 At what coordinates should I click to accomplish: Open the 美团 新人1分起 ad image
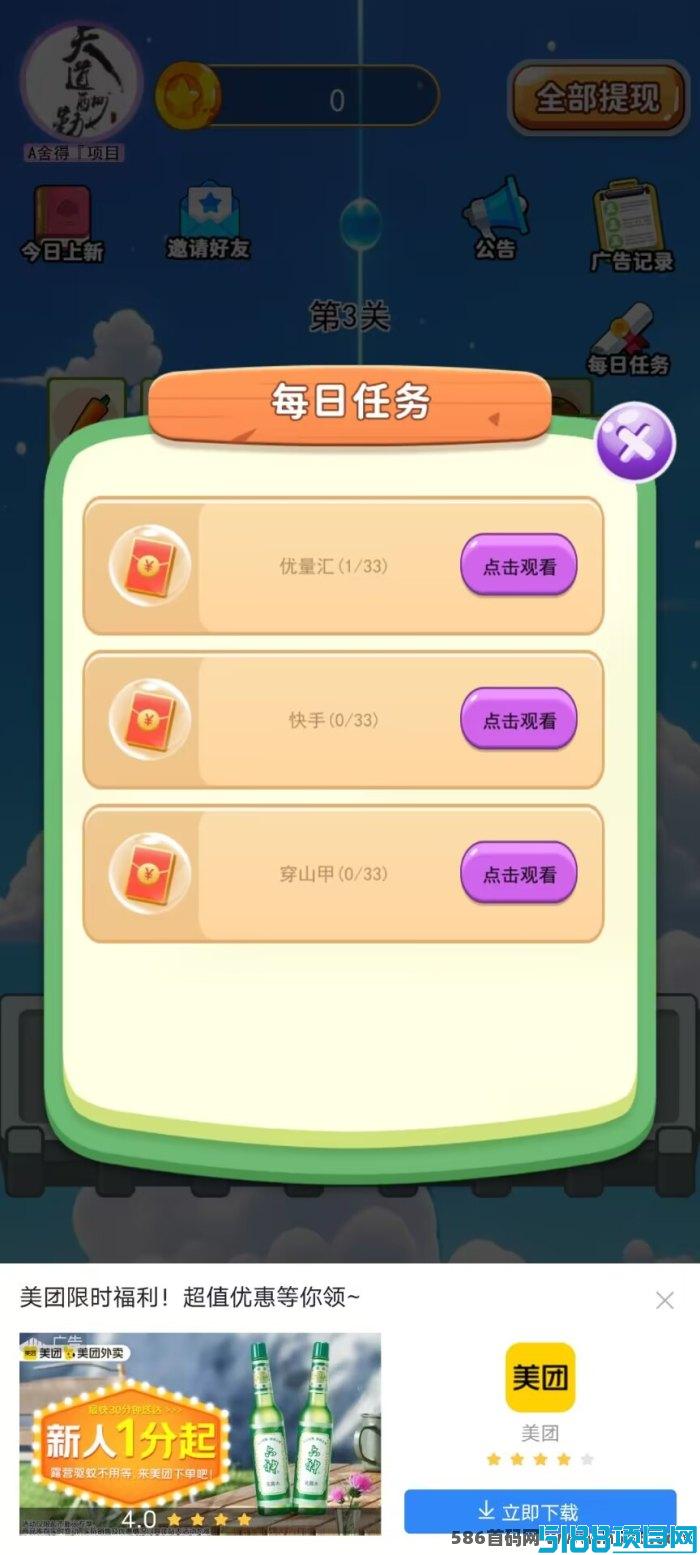[200, 1433]
